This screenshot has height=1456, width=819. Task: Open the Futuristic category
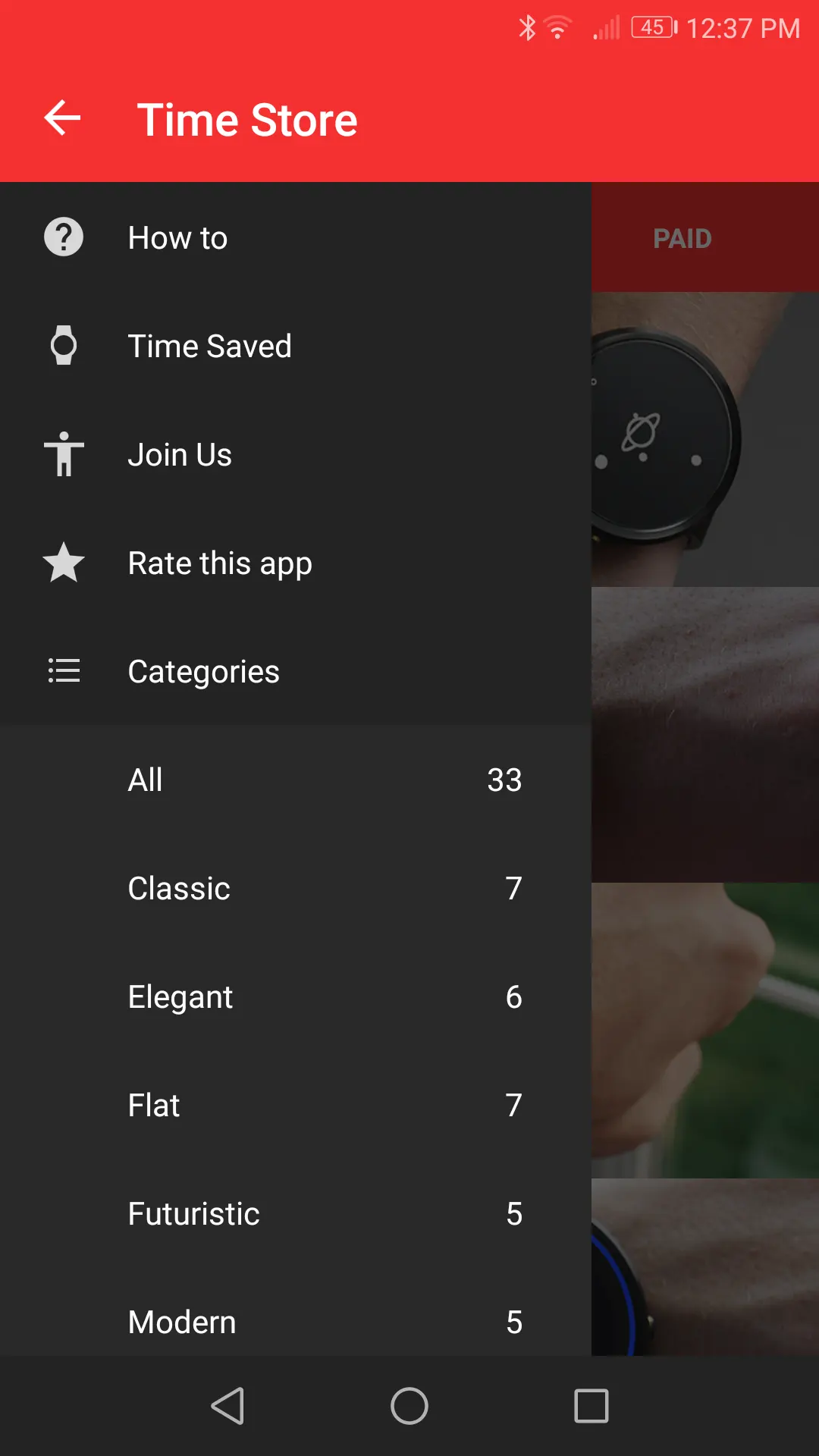(x=296, y=1214)
